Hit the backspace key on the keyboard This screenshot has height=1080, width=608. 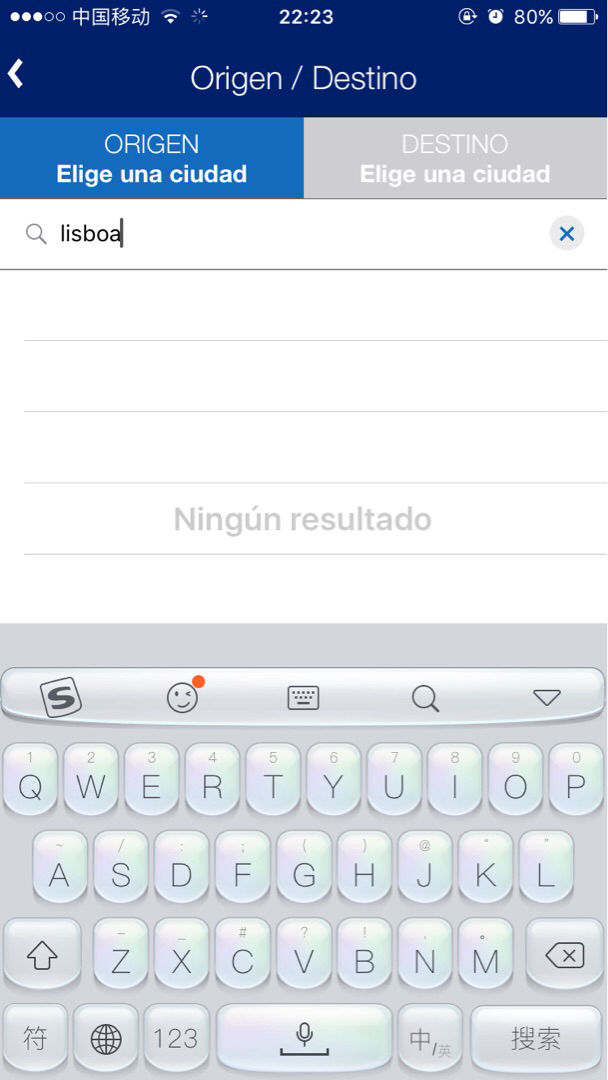pyautogui.click(x=564, y=957)
